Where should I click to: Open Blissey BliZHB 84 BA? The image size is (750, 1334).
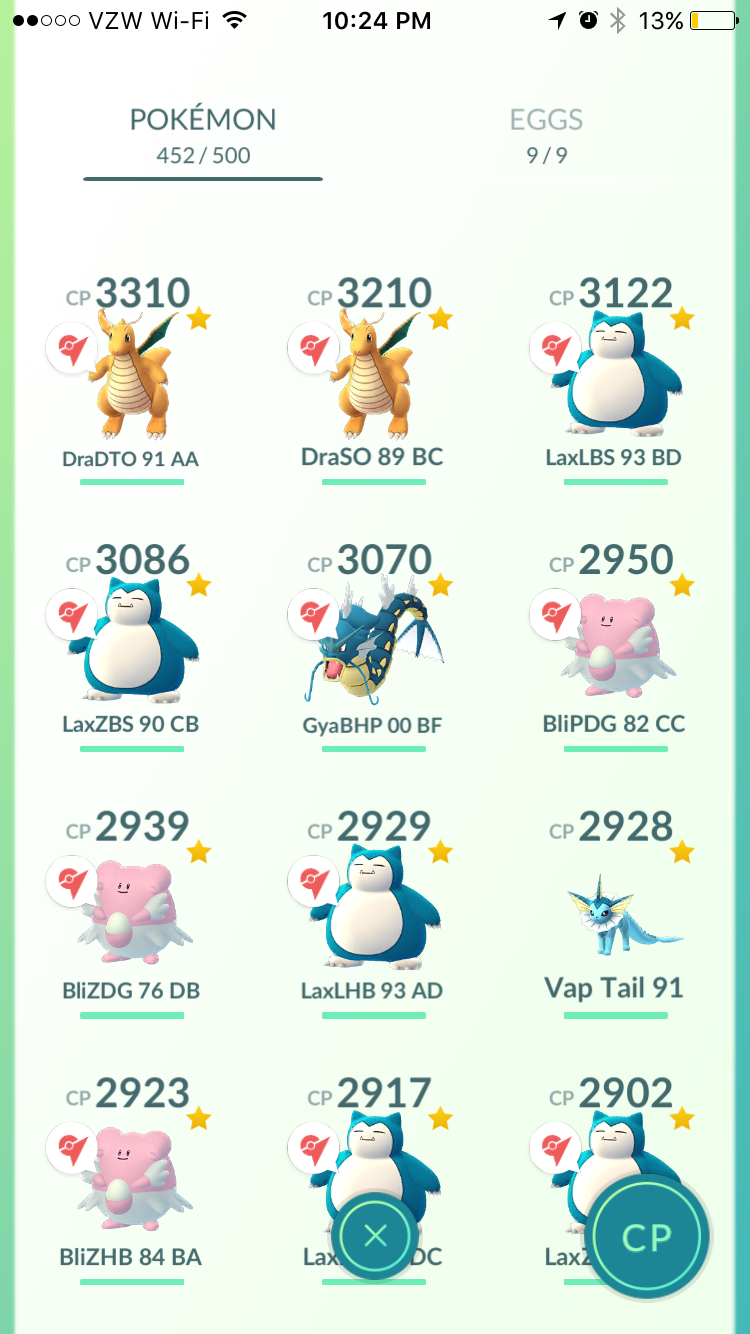pos(132,1180)
